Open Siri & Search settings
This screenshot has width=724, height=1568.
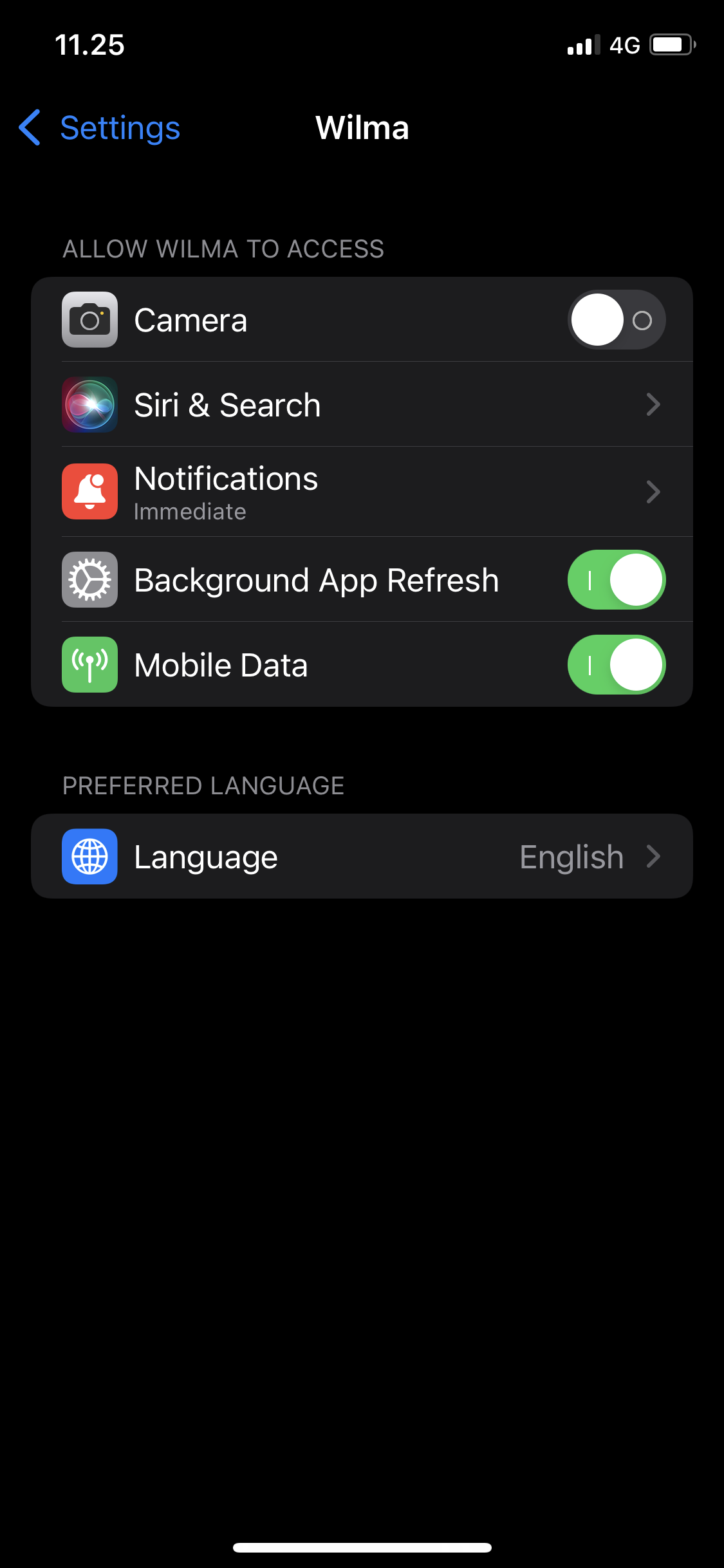pos(362,404)
